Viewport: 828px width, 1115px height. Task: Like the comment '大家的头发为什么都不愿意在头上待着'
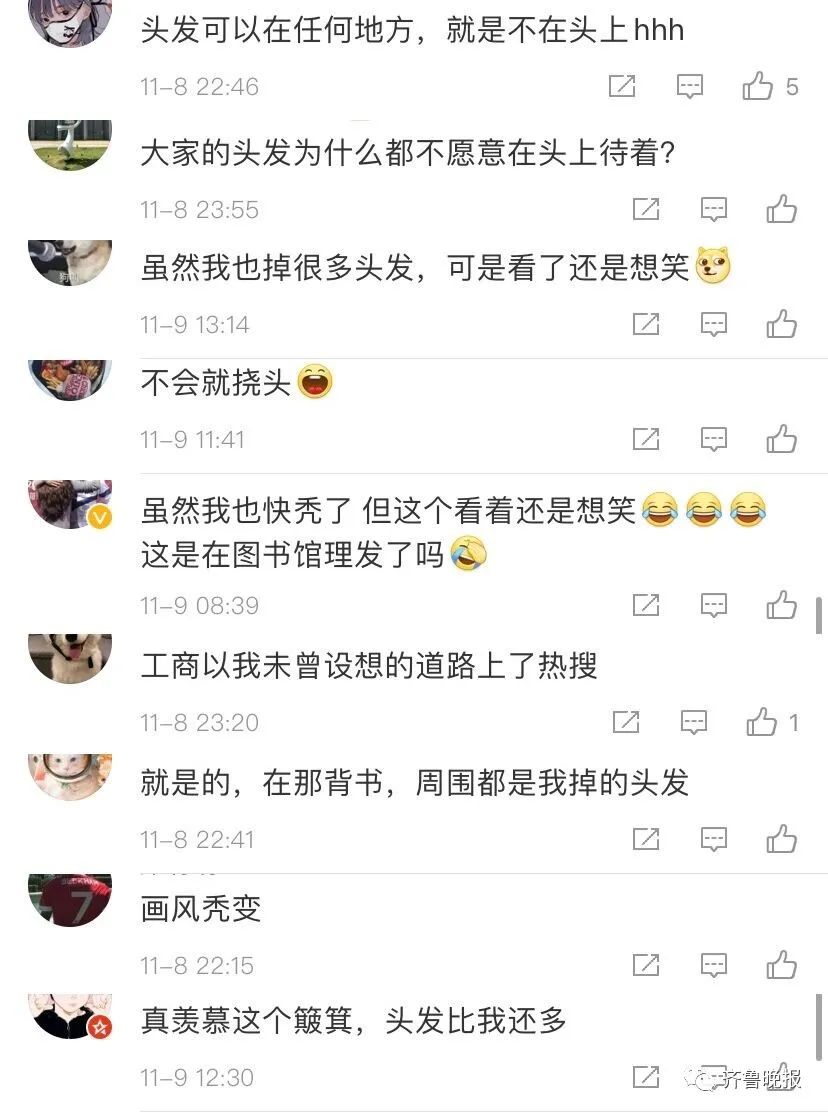781,209
